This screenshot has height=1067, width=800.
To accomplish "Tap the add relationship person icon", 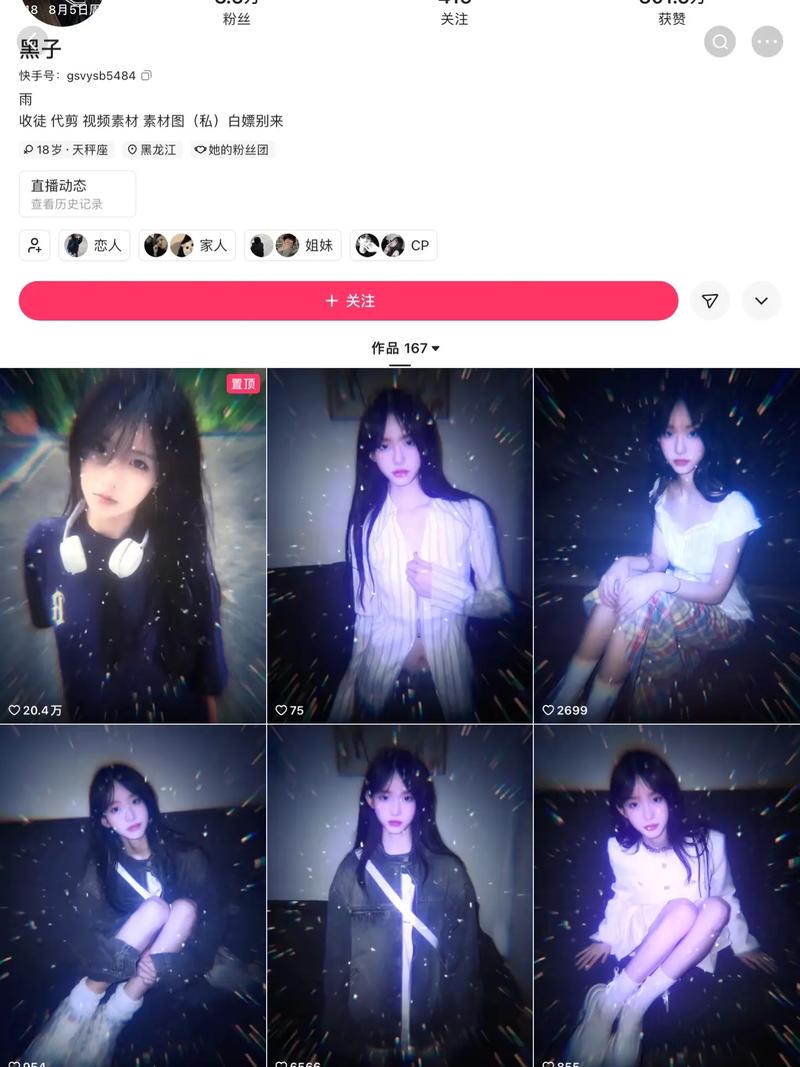I will [x=35, y=246].
